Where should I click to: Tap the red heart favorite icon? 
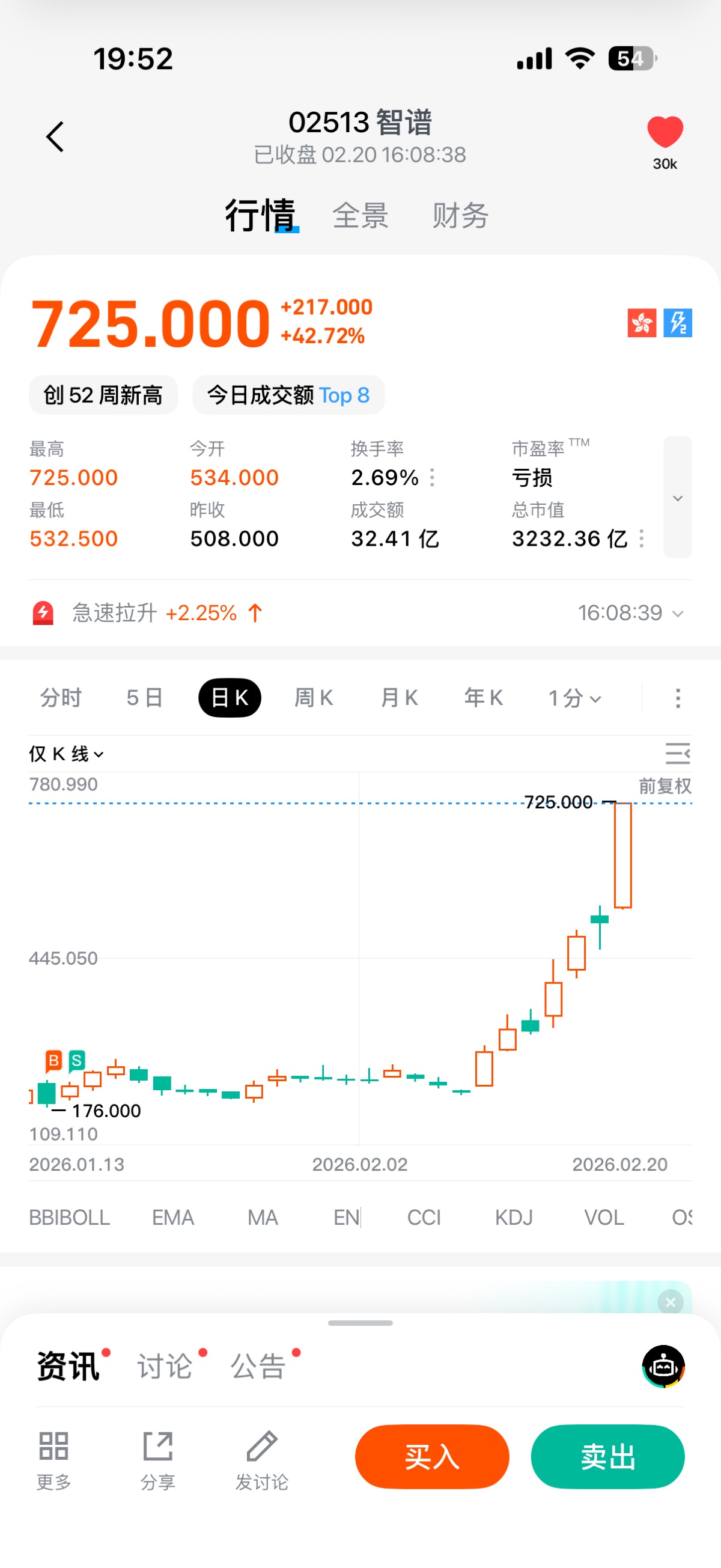(x=665, y=132)
